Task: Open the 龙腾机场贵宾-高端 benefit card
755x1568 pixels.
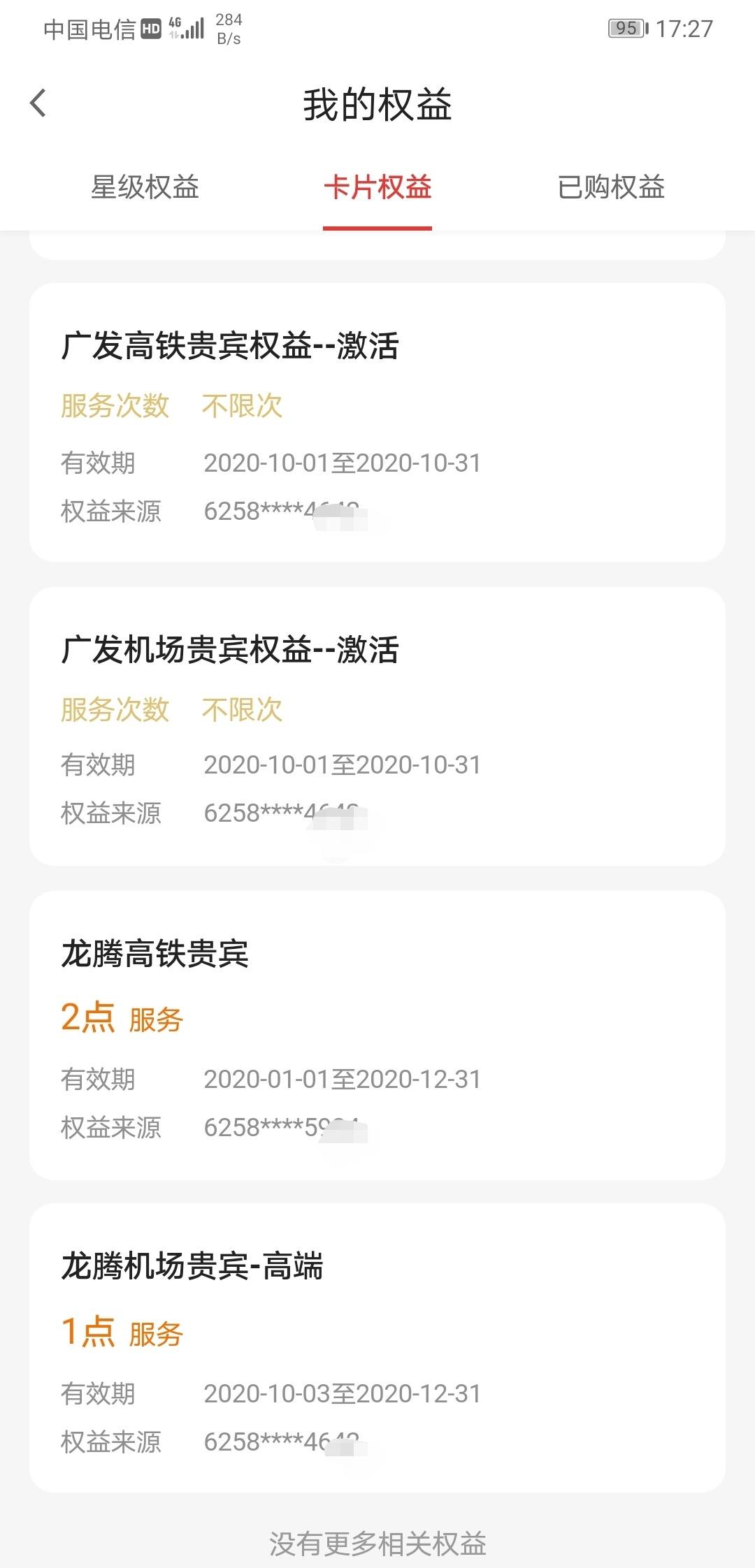Action: pos(377,1348)
